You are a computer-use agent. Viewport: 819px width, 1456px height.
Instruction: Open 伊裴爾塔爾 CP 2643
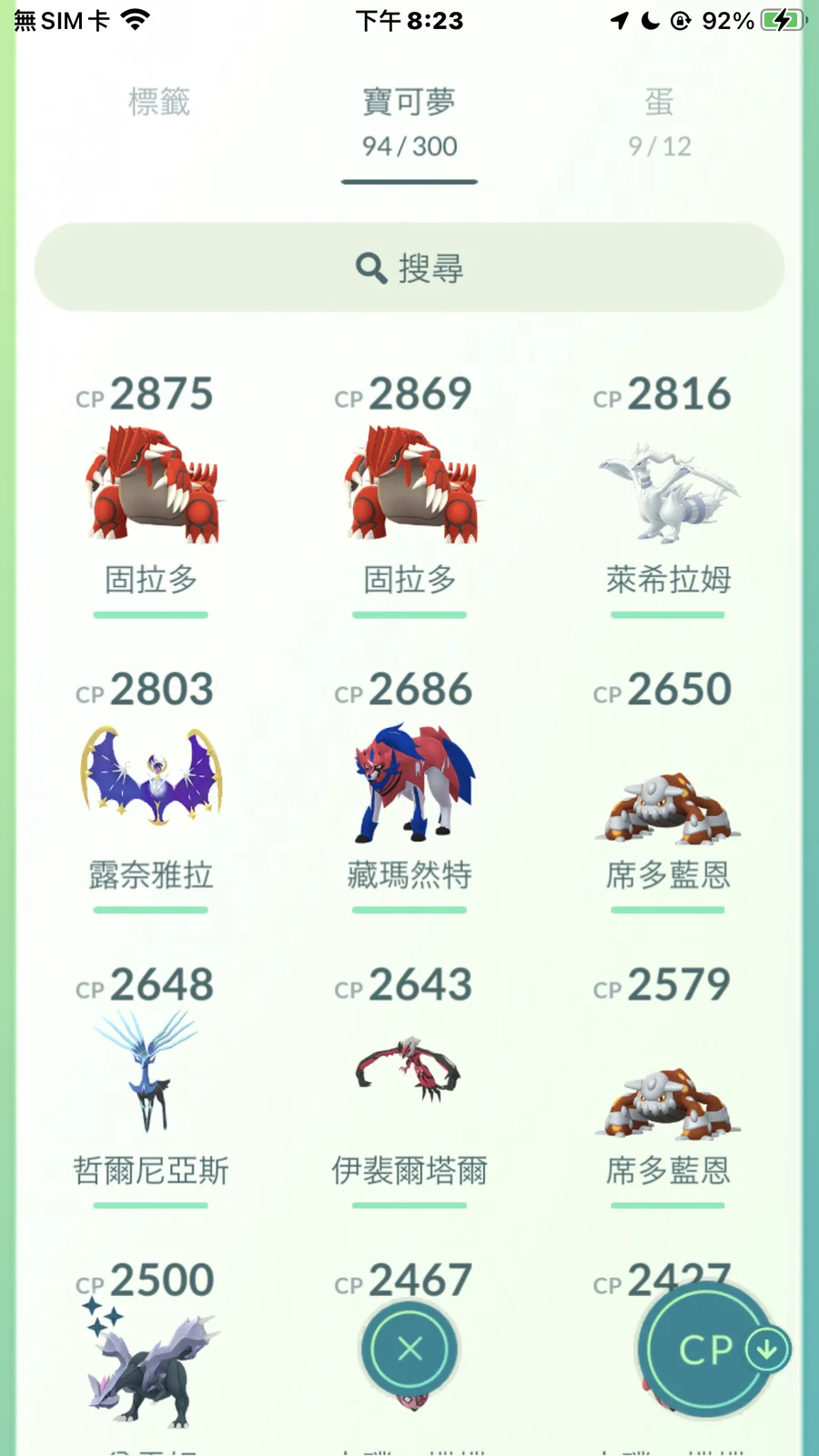click(x=409, y=1074)
